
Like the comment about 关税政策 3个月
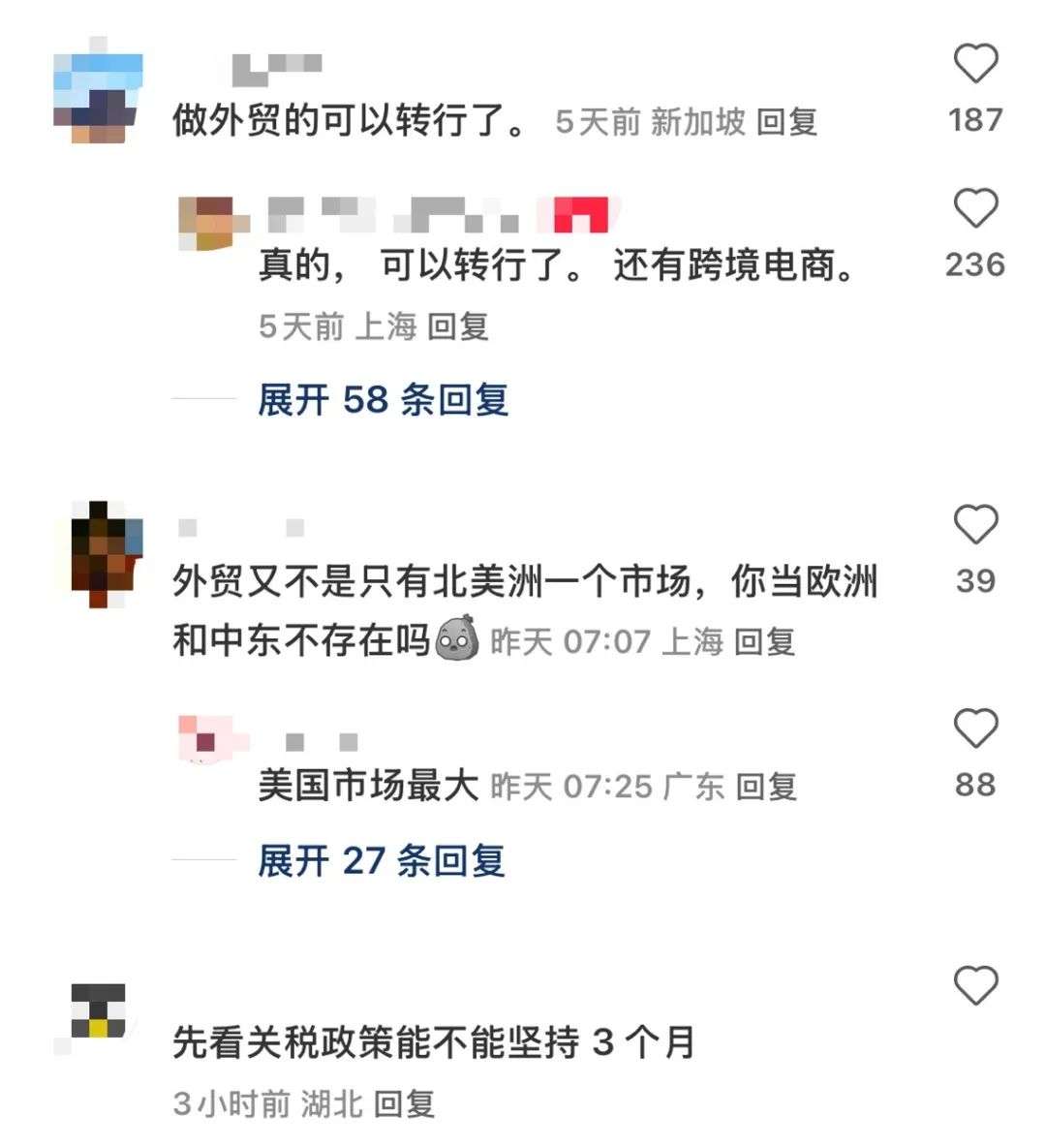click(x=975, y=986)
